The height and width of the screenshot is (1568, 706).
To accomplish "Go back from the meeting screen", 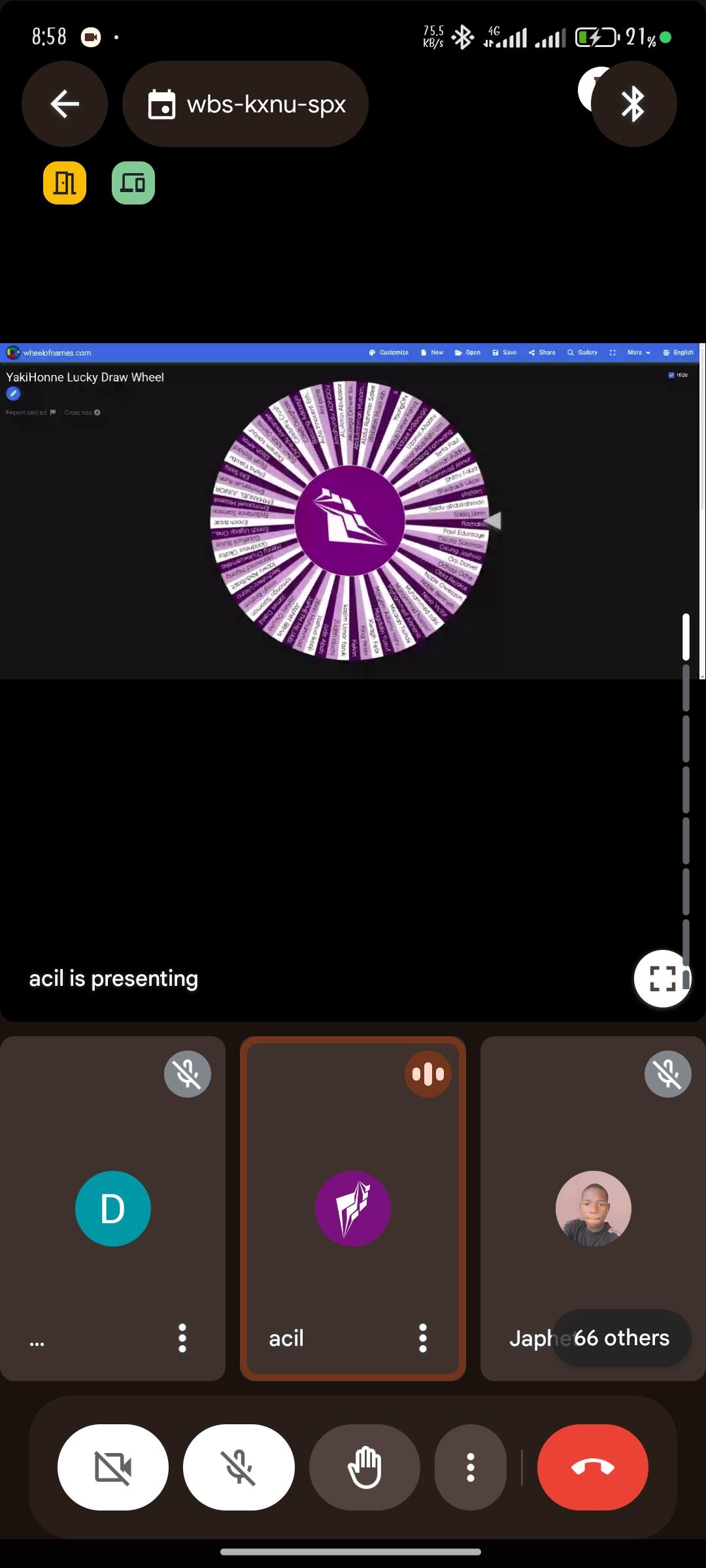I will (64, 104).
